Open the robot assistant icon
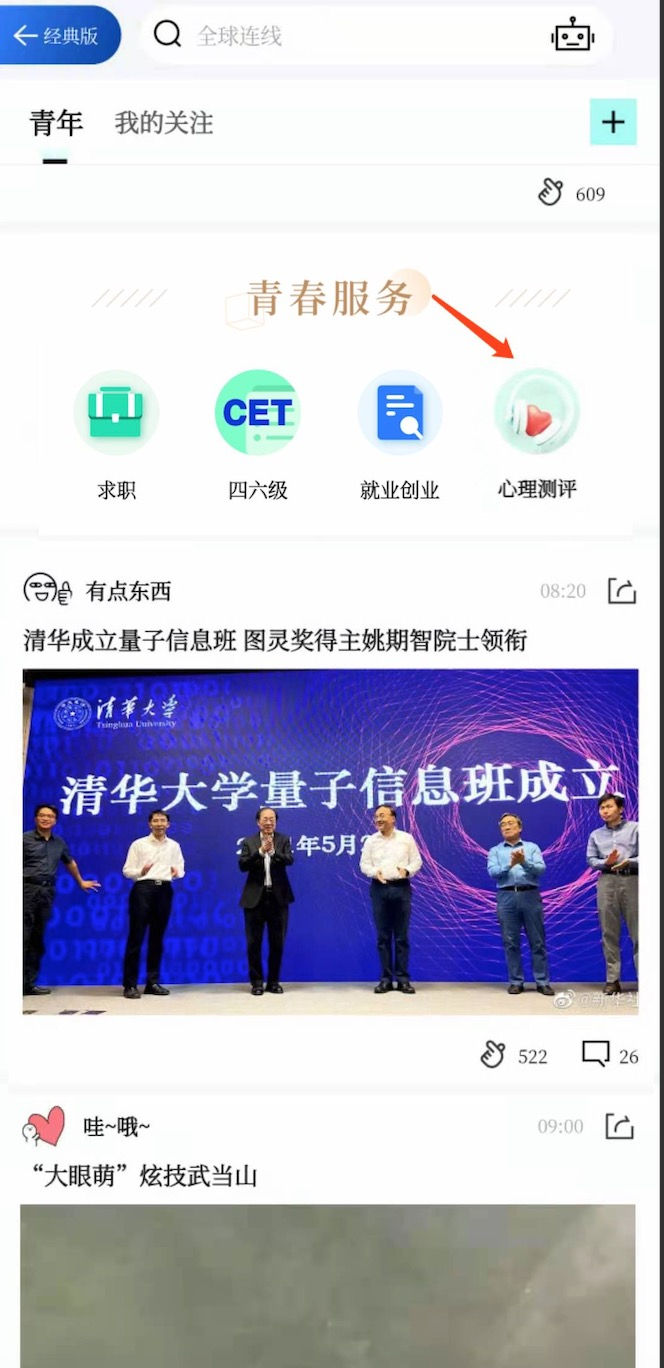 point(571,36)
